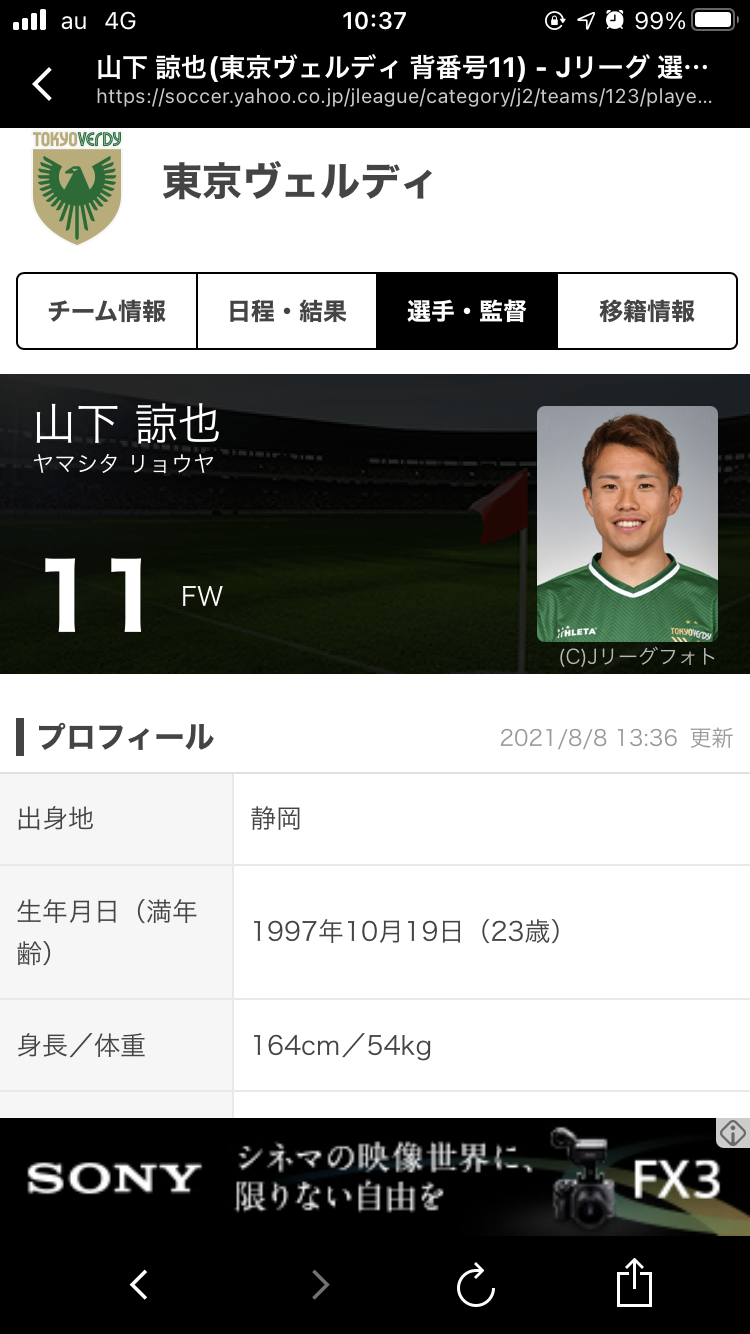The width and height of the screenshot is (750, 1334).
Task: Navigate back with the bottom toolbar arrow
Action: pos(140,1285)
